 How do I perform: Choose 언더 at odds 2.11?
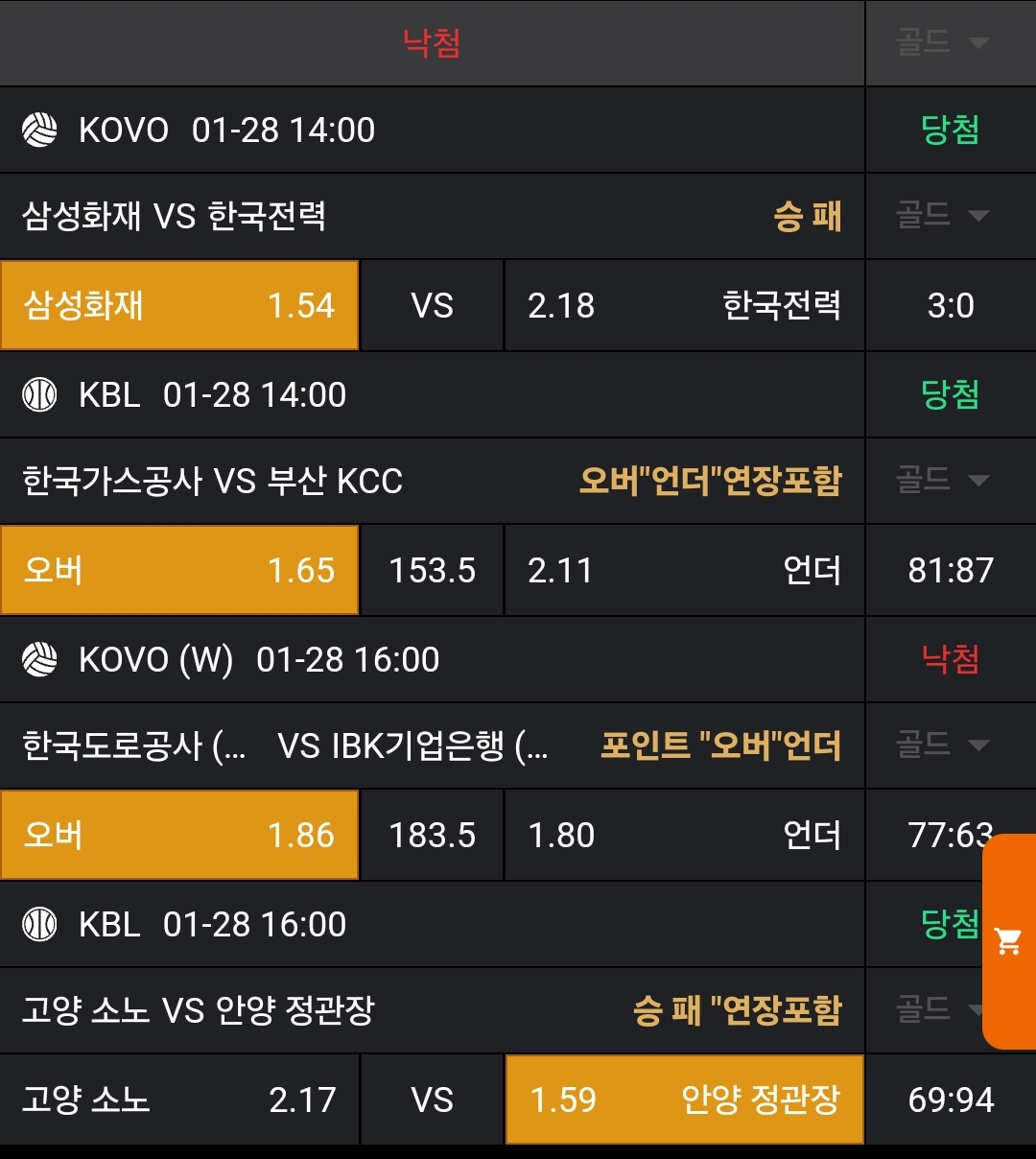[684, 570]
